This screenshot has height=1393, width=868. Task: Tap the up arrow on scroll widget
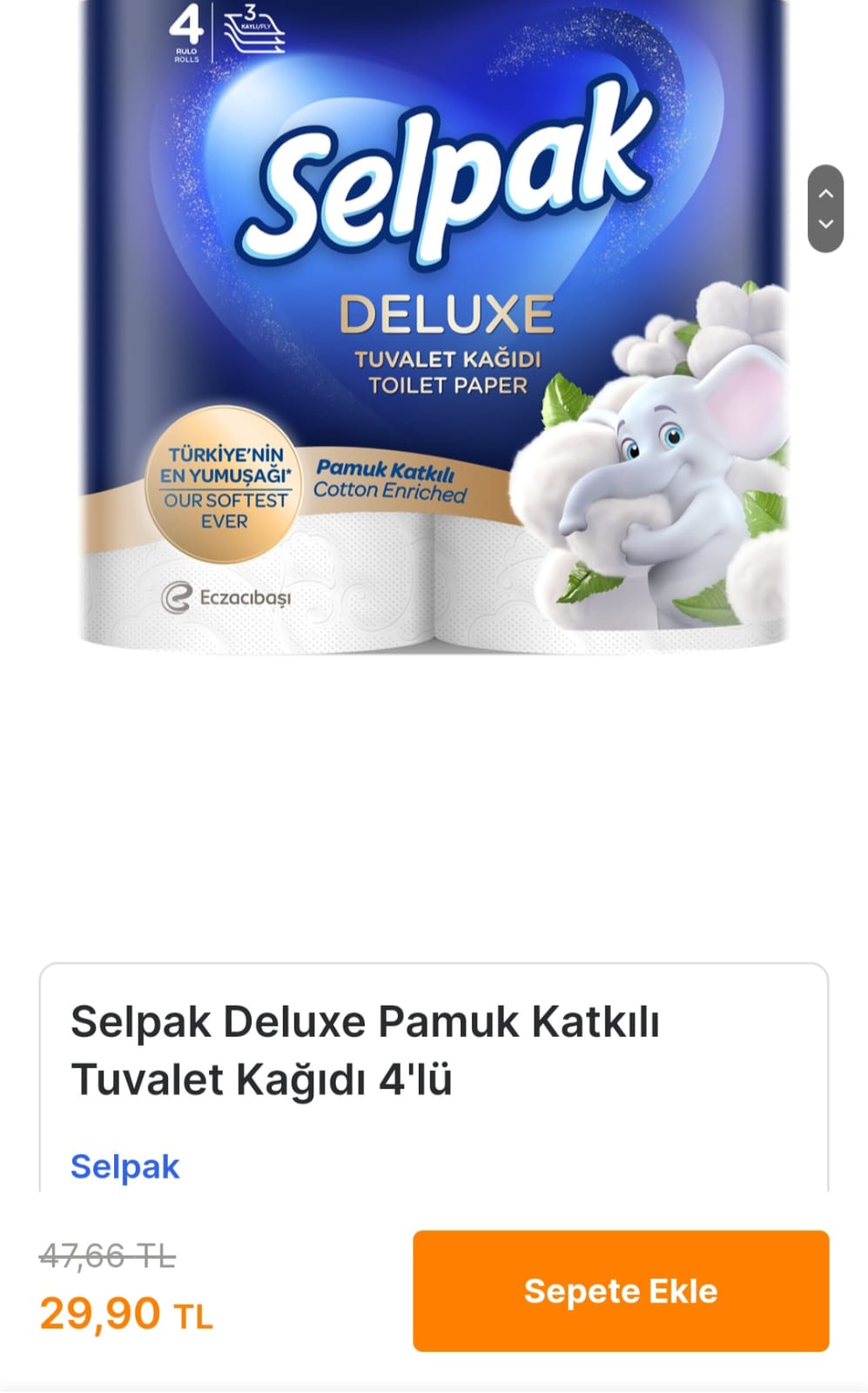(x=825, y=193)
